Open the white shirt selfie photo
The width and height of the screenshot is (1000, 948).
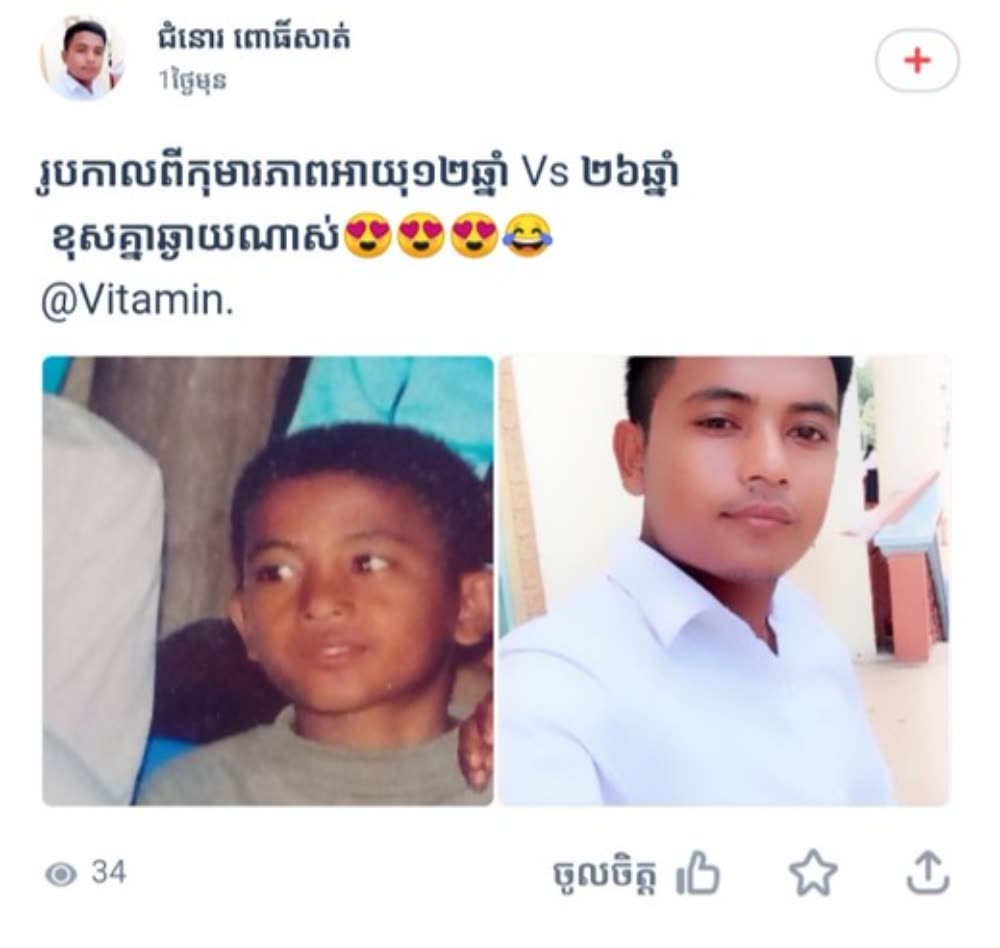coord(724,581)
